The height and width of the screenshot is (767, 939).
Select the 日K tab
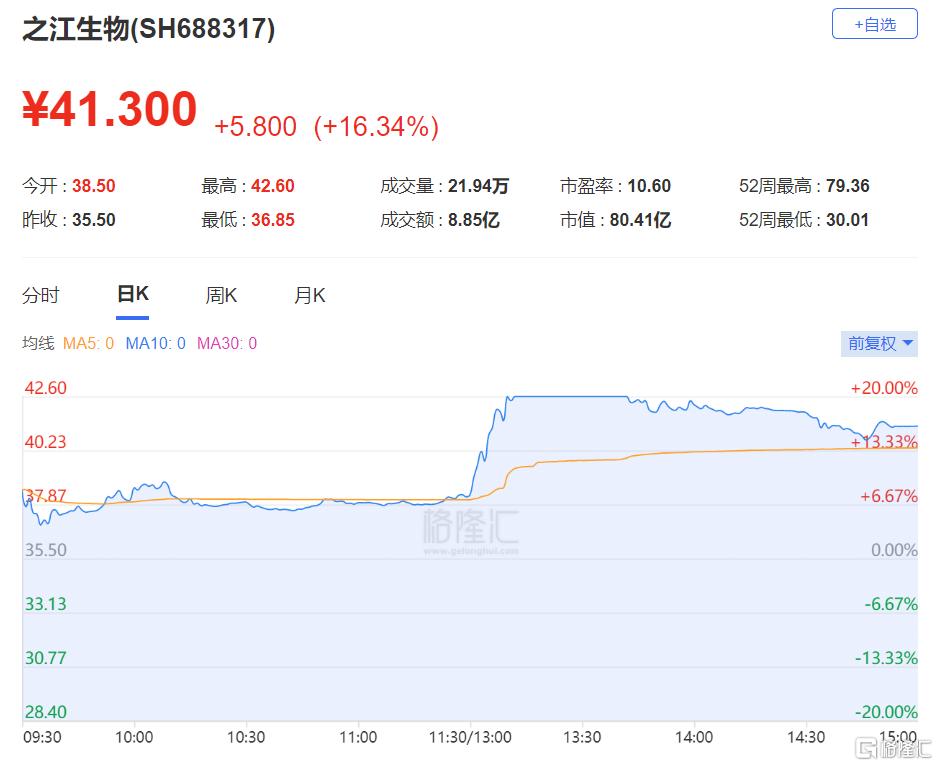coord(132,294)
